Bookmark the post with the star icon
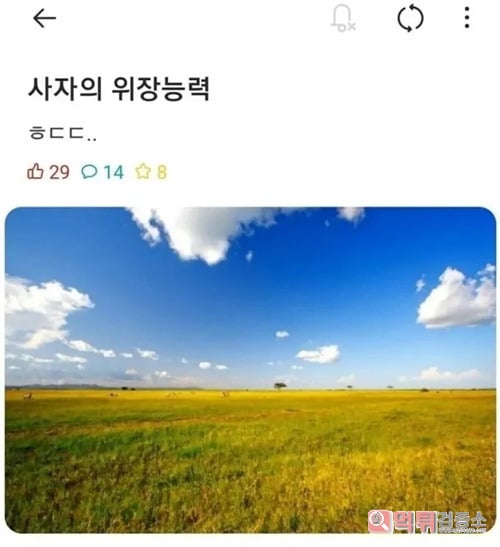This screenshot has height=547, width=500. tap(143, 172)
